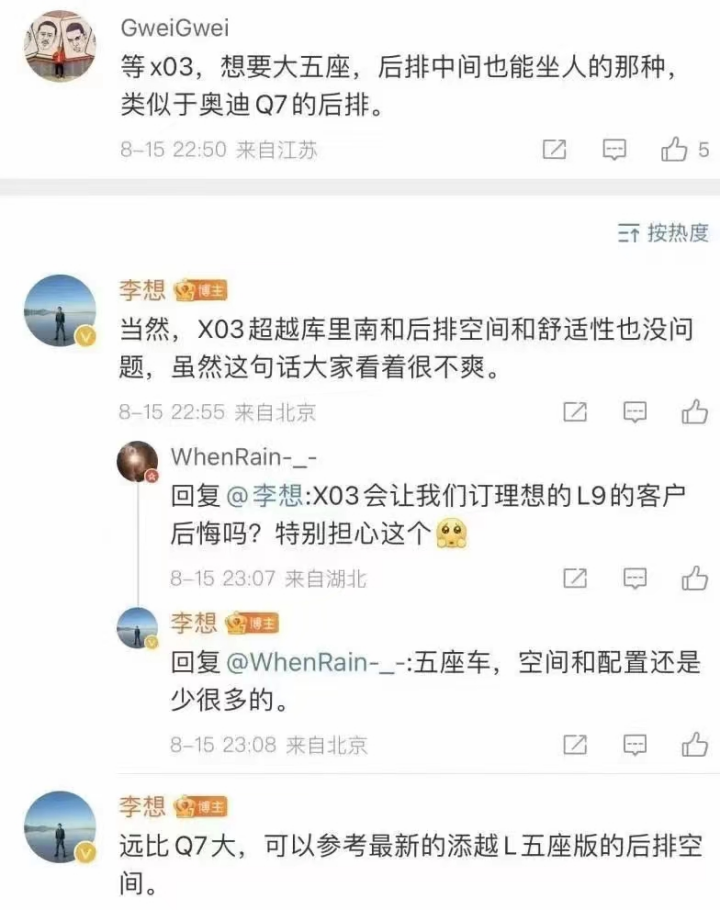
Task: Repost GweiGwei's comment
Action: (x=554, y=150)
